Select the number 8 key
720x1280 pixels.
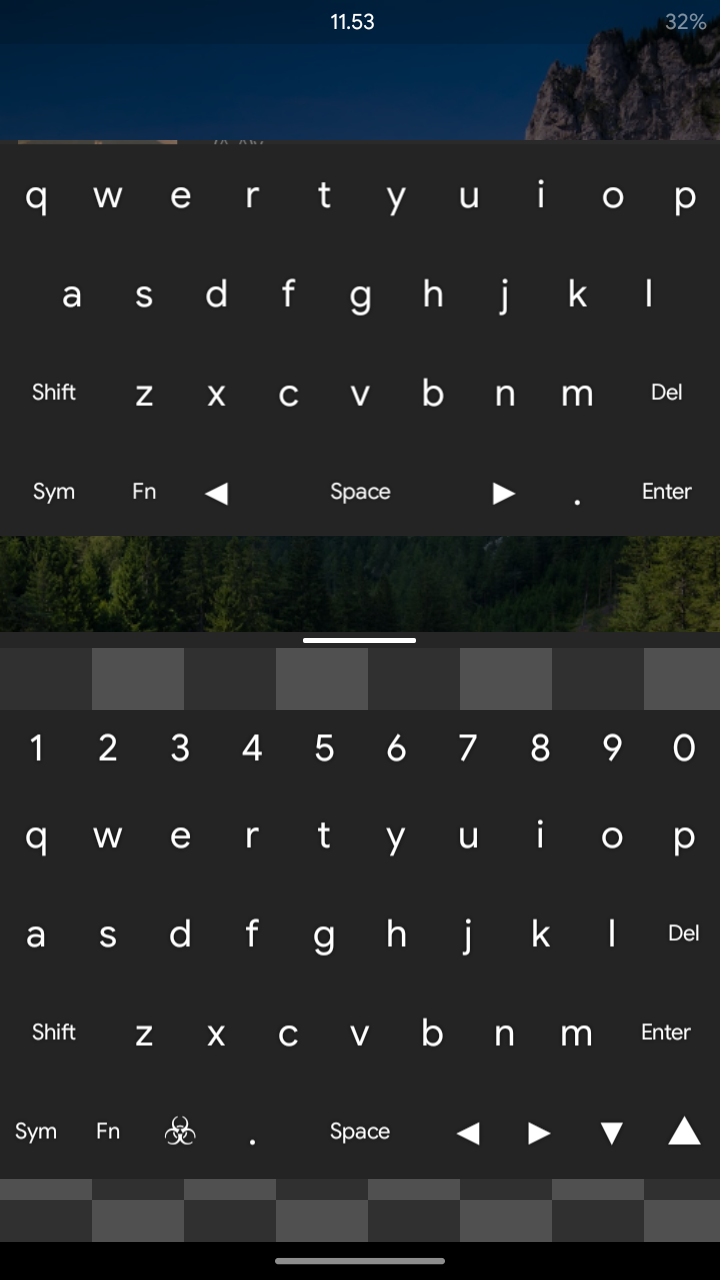[540, 748]
